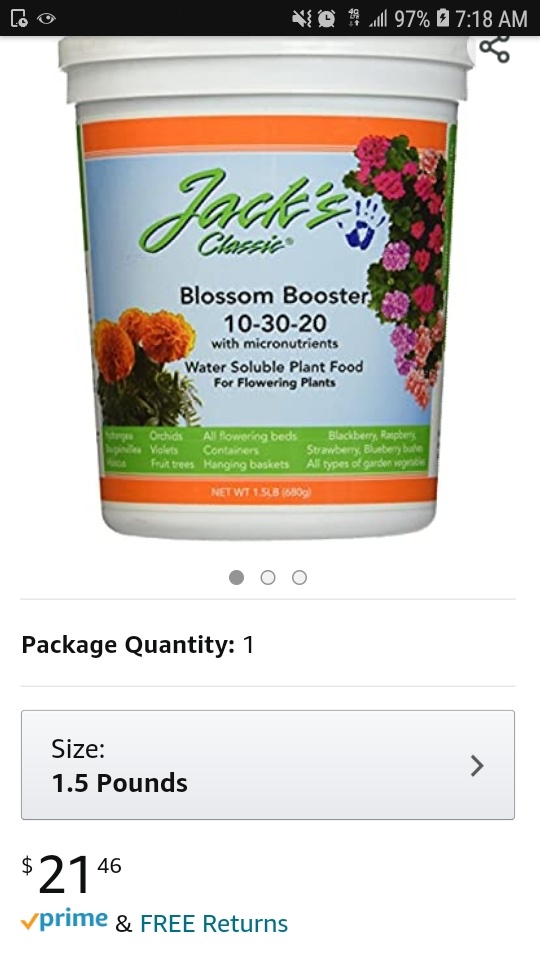This screenshot has width=540, height=960.
Task: Open the Size 1.5 Pounds selector
Action: click(x=268, y=765)
